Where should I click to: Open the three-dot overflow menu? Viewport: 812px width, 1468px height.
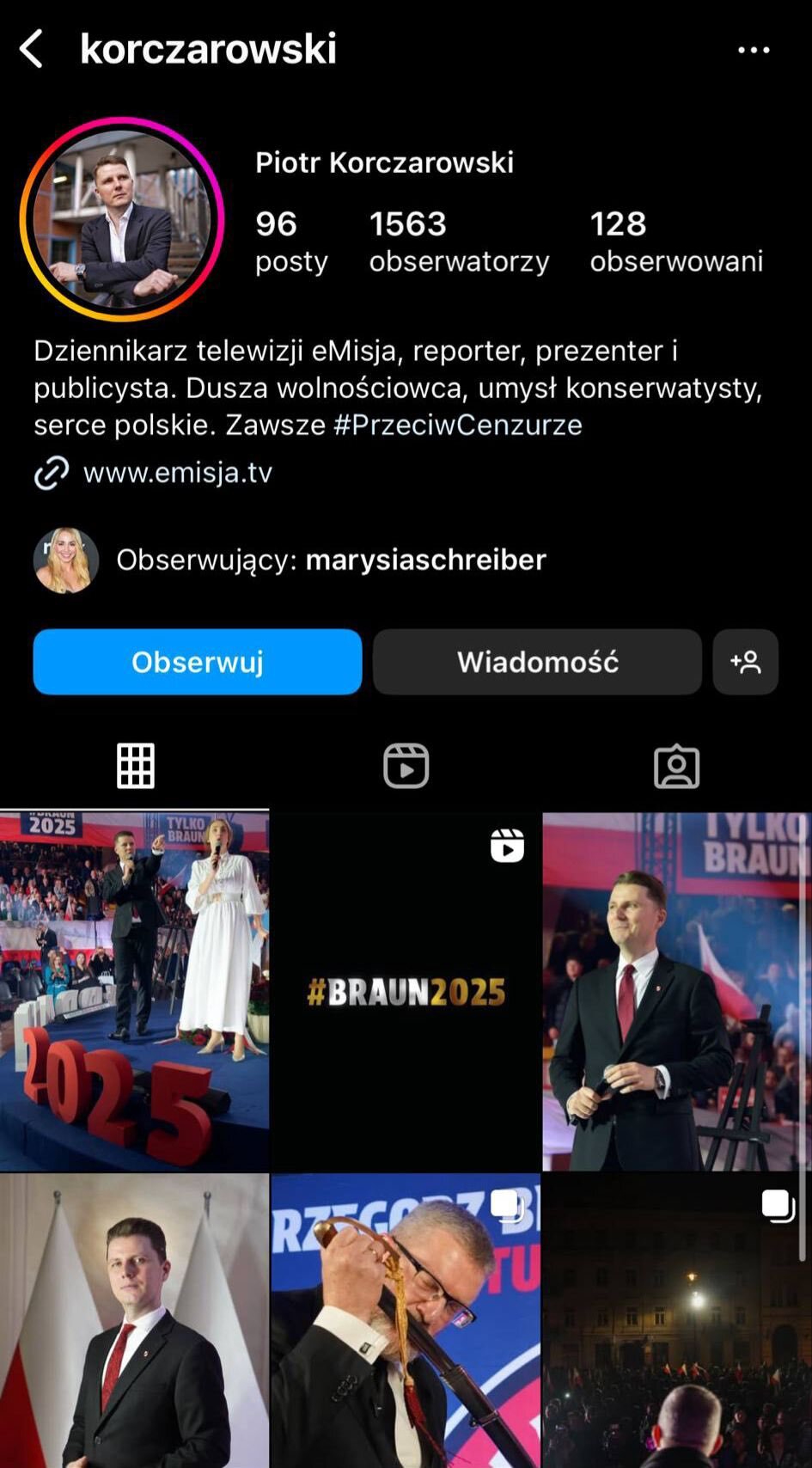(x=754, y=50)
